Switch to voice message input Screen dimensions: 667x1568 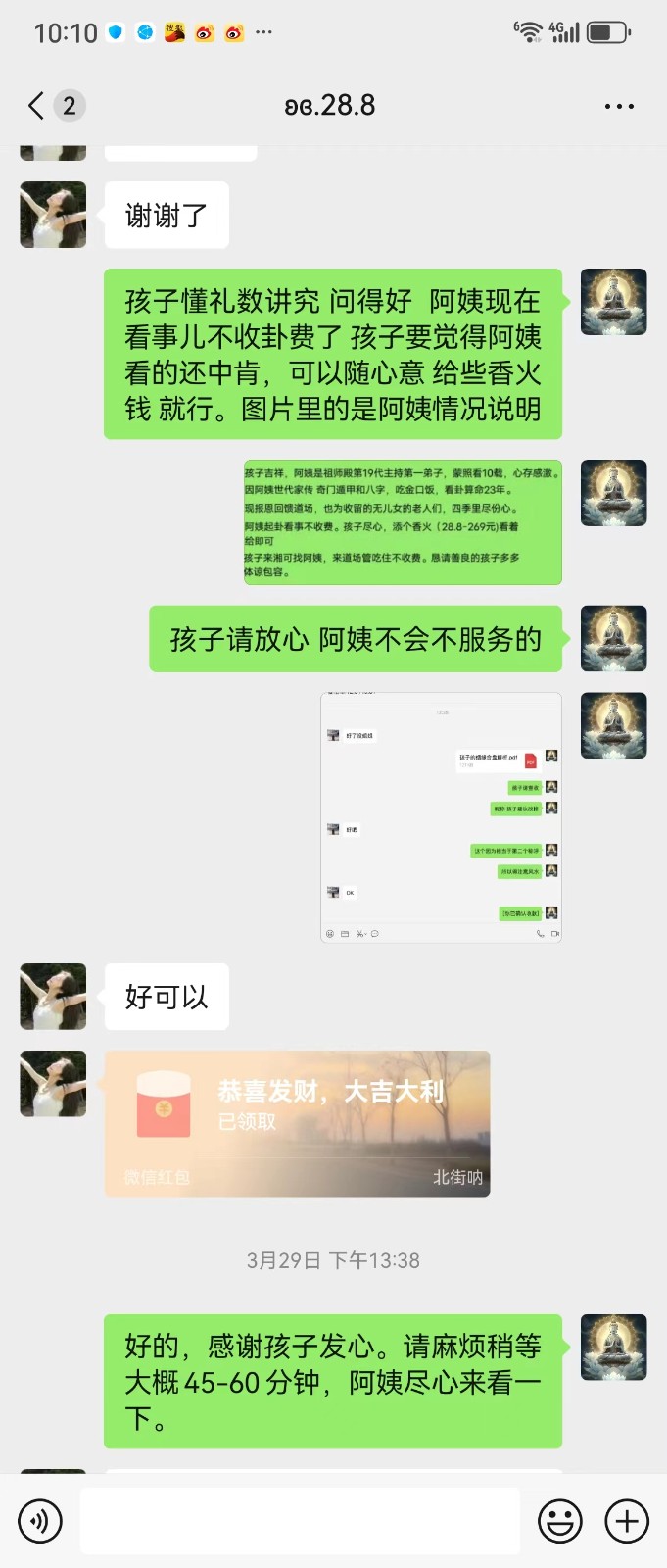click(40, 1522)
